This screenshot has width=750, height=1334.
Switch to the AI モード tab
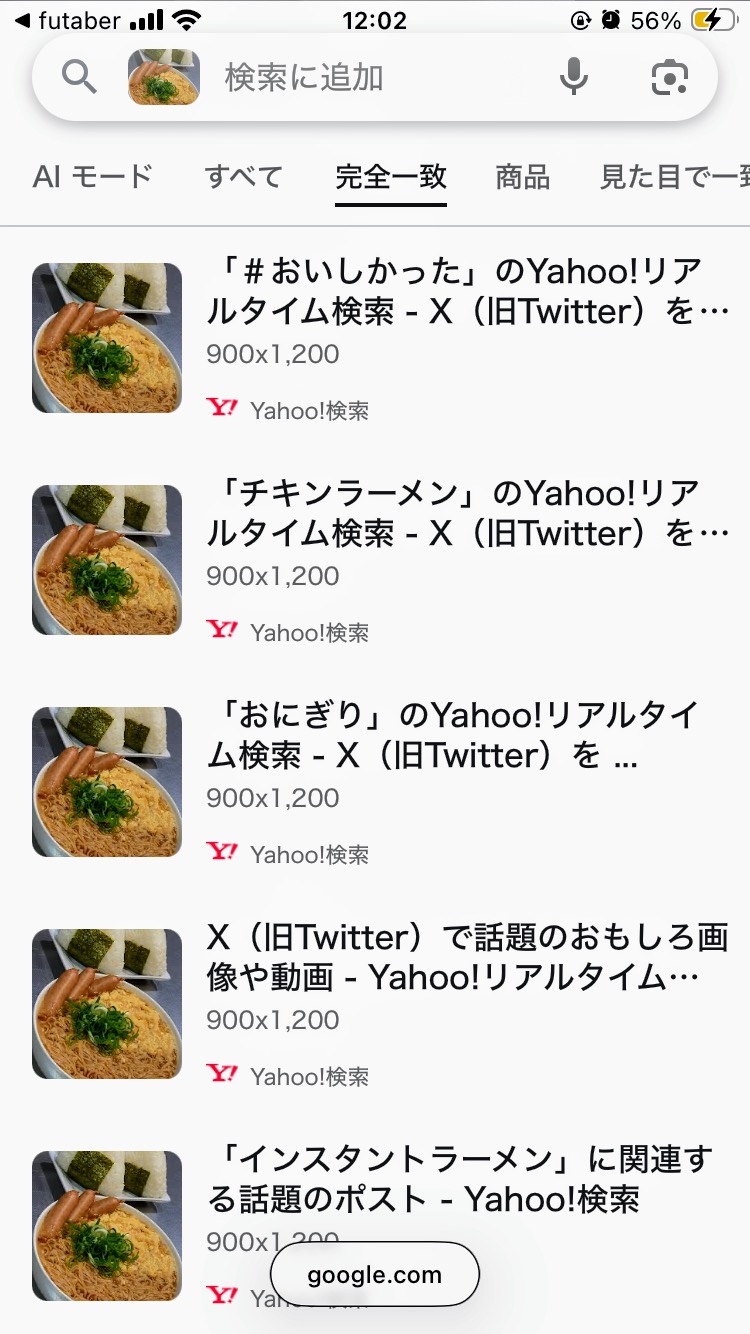[x=93, y=177]
